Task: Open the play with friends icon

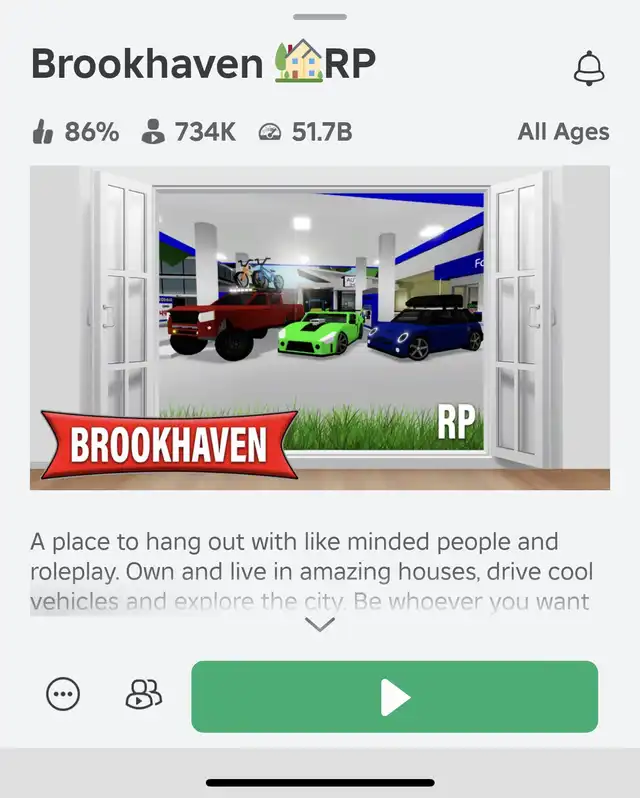Action: (143, 694)
